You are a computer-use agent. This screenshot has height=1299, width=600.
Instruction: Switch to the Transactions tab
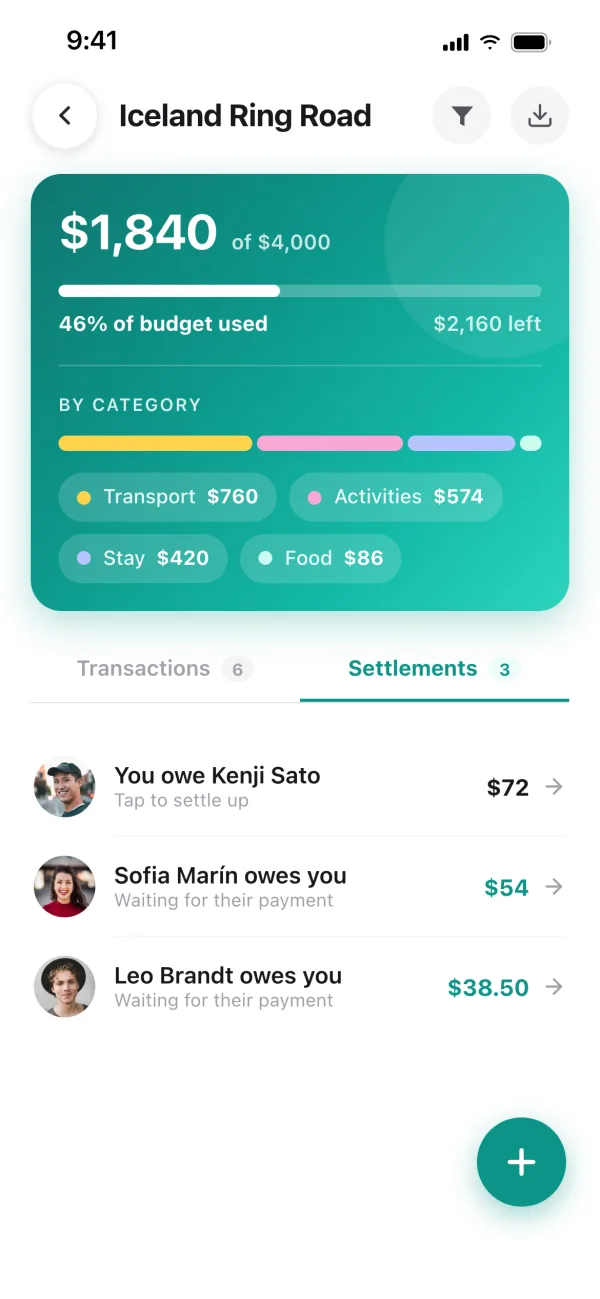coord(165,669)
